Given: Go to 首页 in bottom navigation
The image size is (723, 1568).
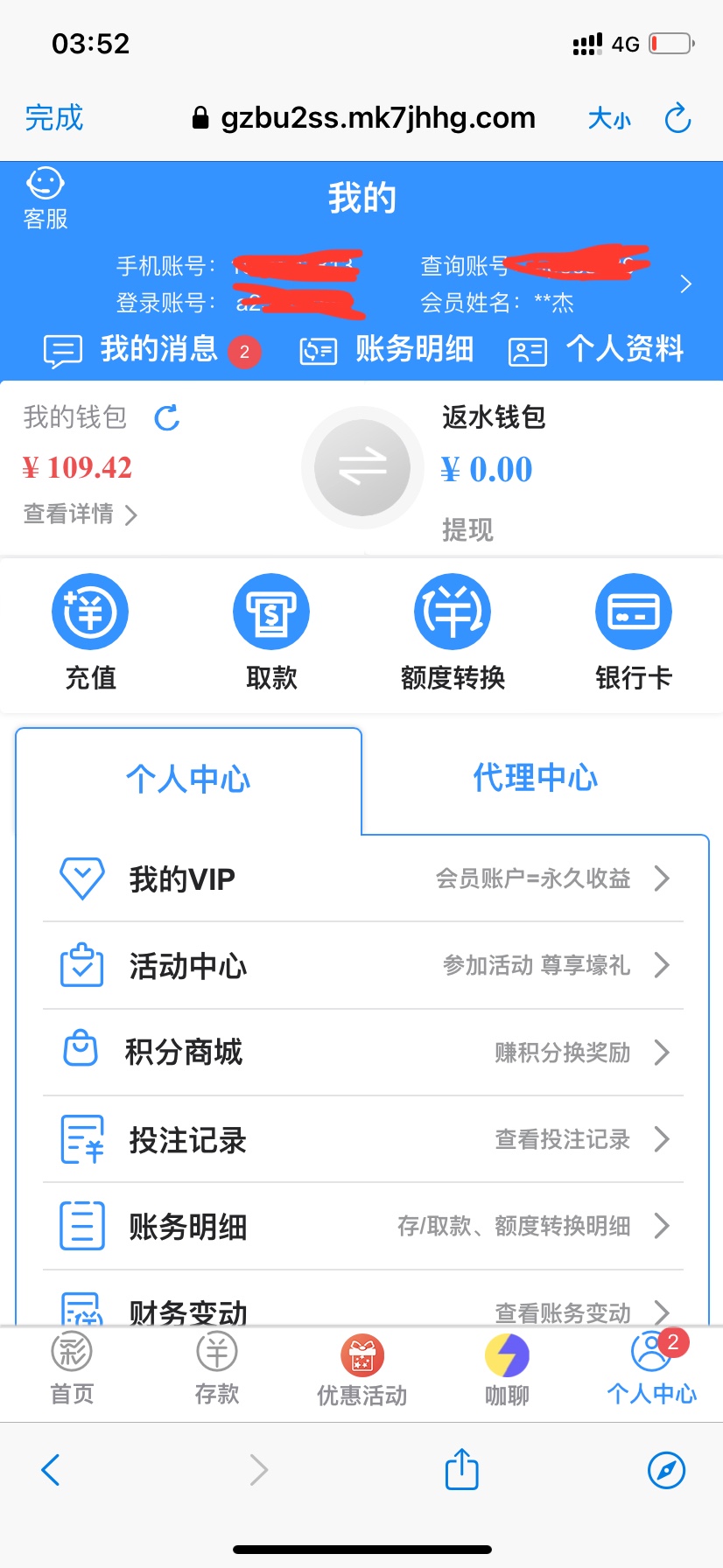Looking at the screenshot, I should coord(72,1369).
